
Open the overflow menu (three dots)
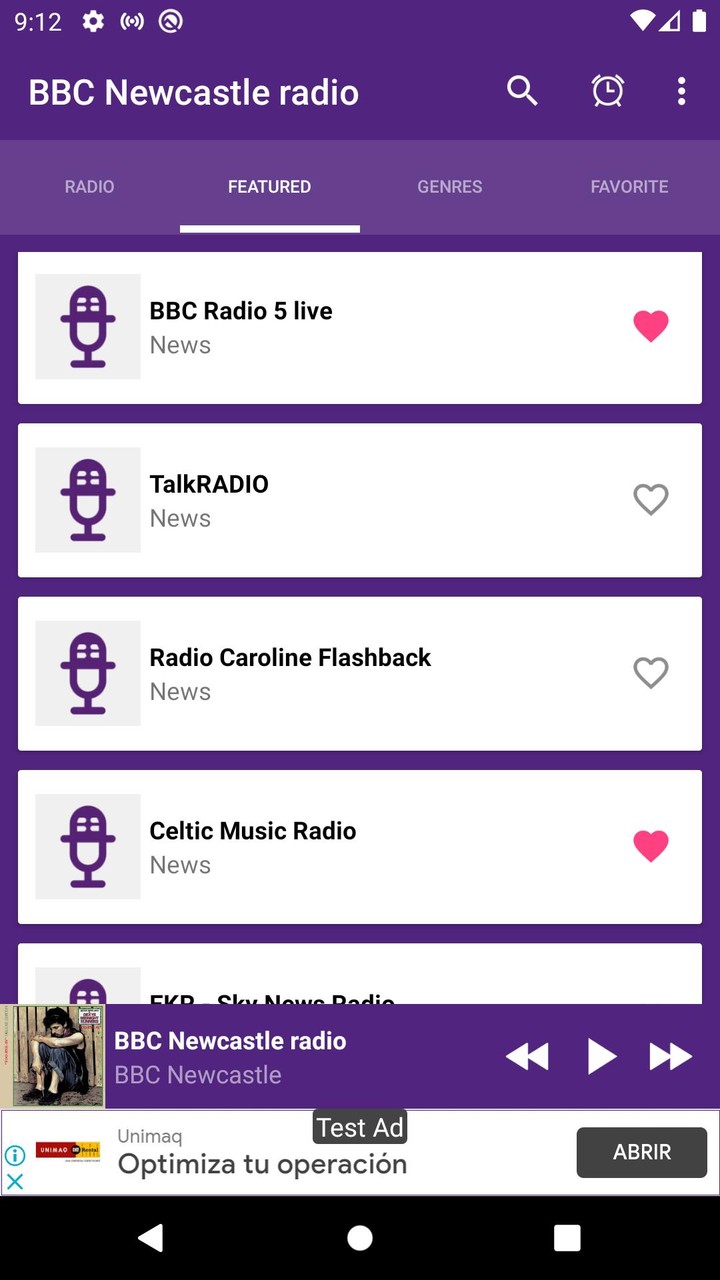tap(681, 91)
